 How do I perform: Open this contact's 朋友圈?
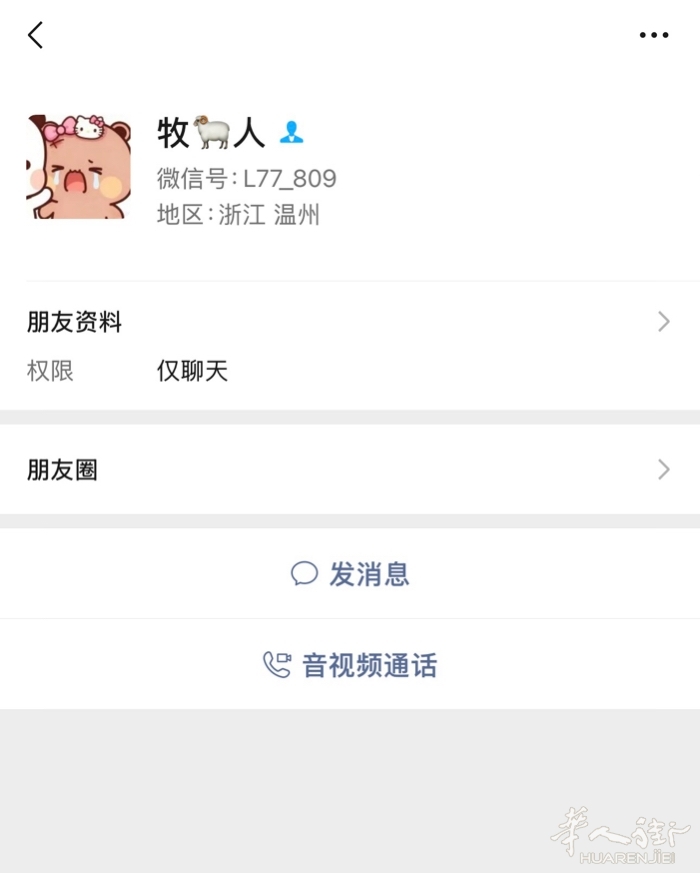349,469
